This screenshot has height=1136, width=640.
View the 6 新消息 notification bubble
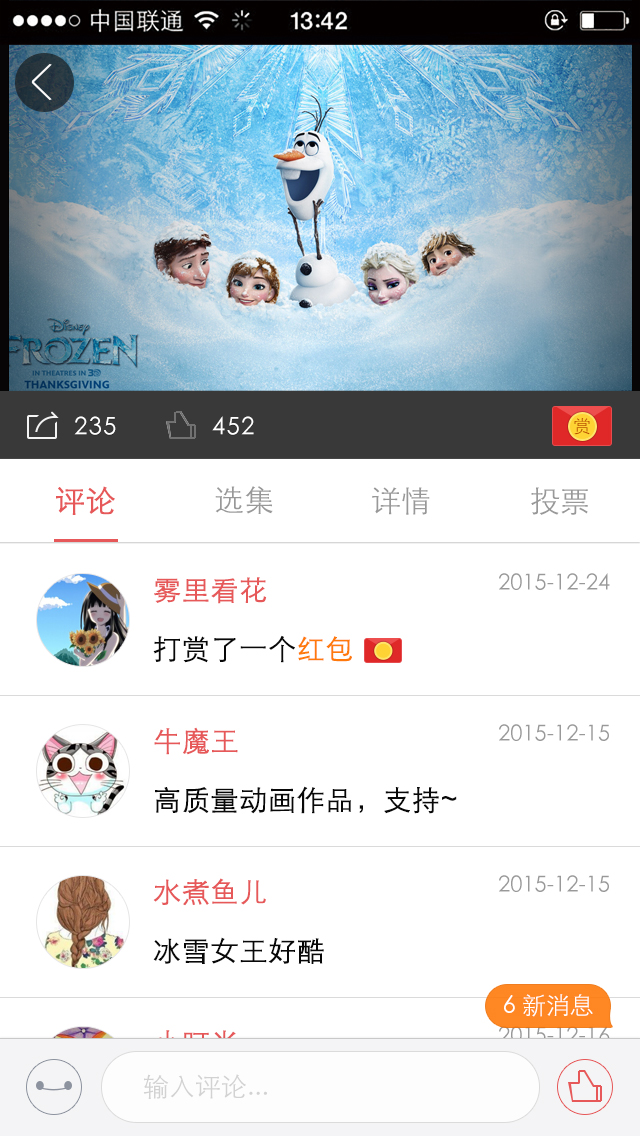(547, 1005)
